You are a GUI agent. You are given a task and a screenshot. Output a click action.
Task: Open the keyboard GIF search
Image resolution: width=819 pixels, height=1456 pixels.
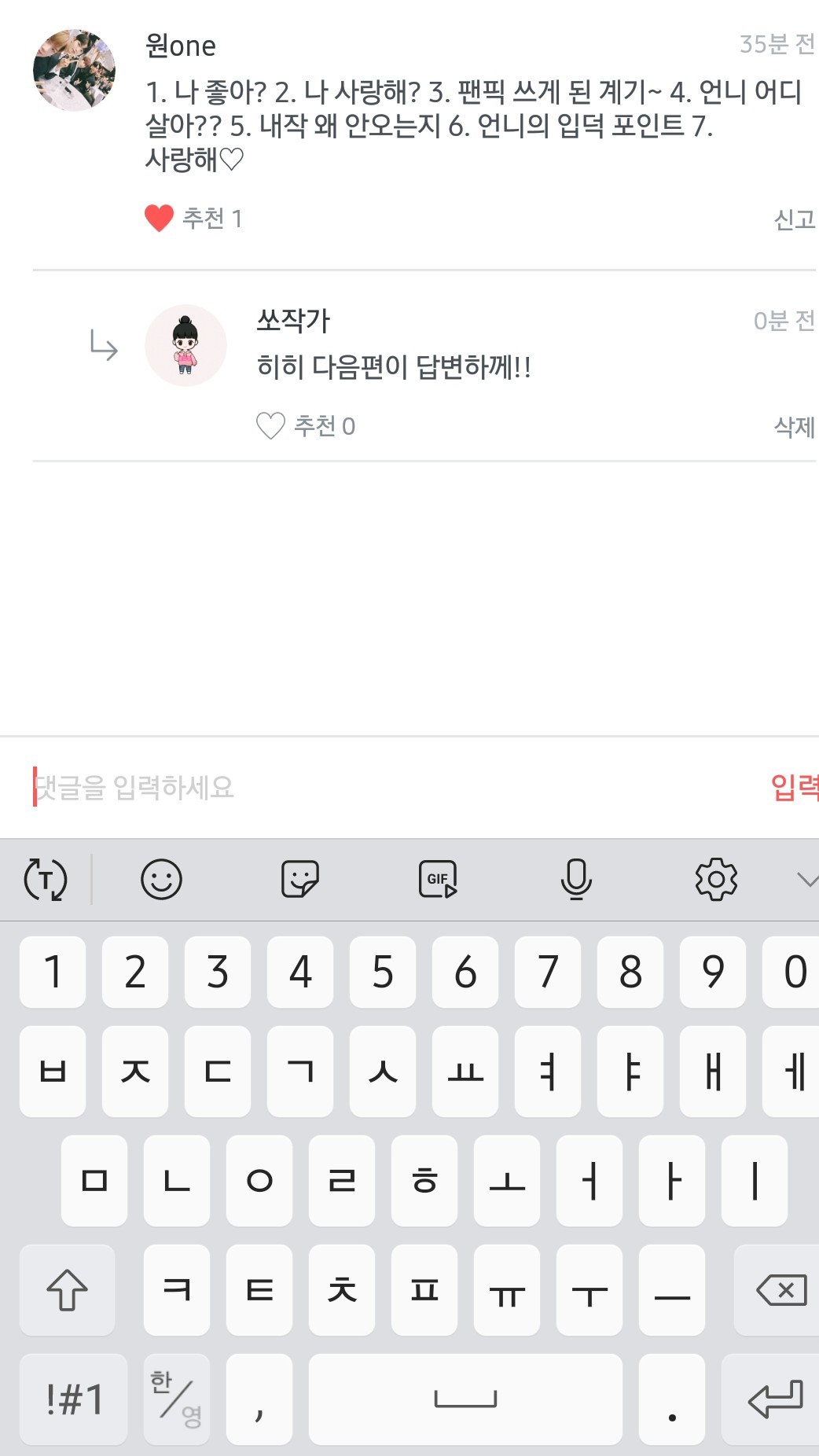[438, 879]
